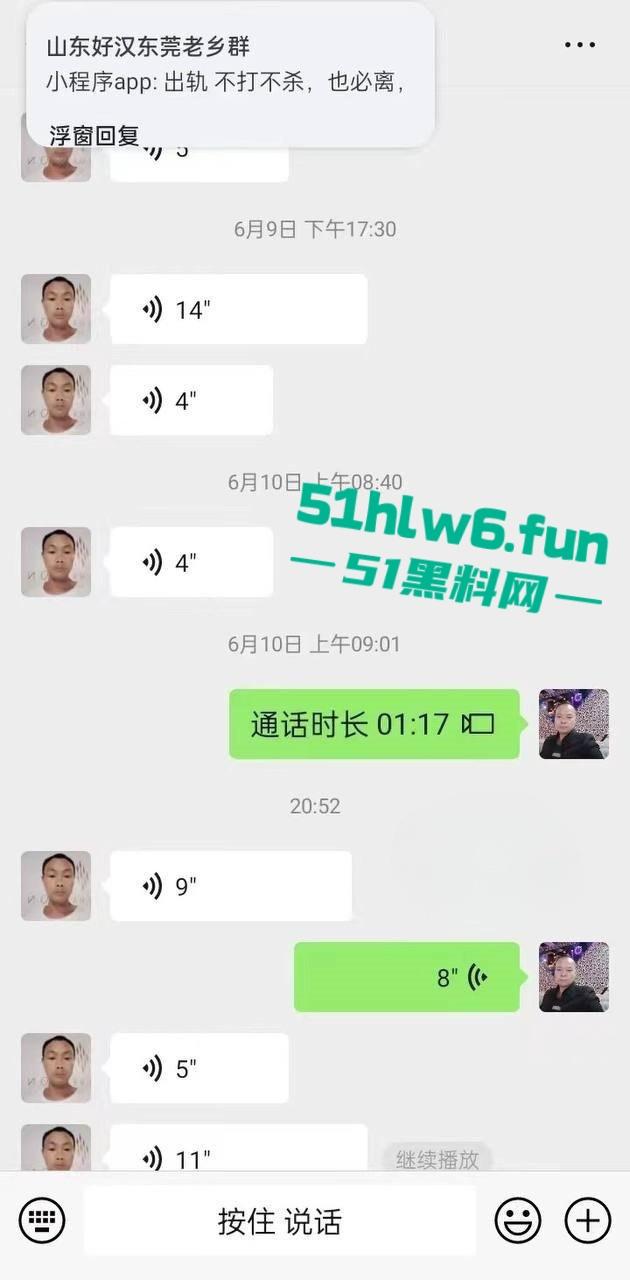Tap the 通话时长 01:17 call record
Screen dimensions: 630x1280
coord(374,724)
